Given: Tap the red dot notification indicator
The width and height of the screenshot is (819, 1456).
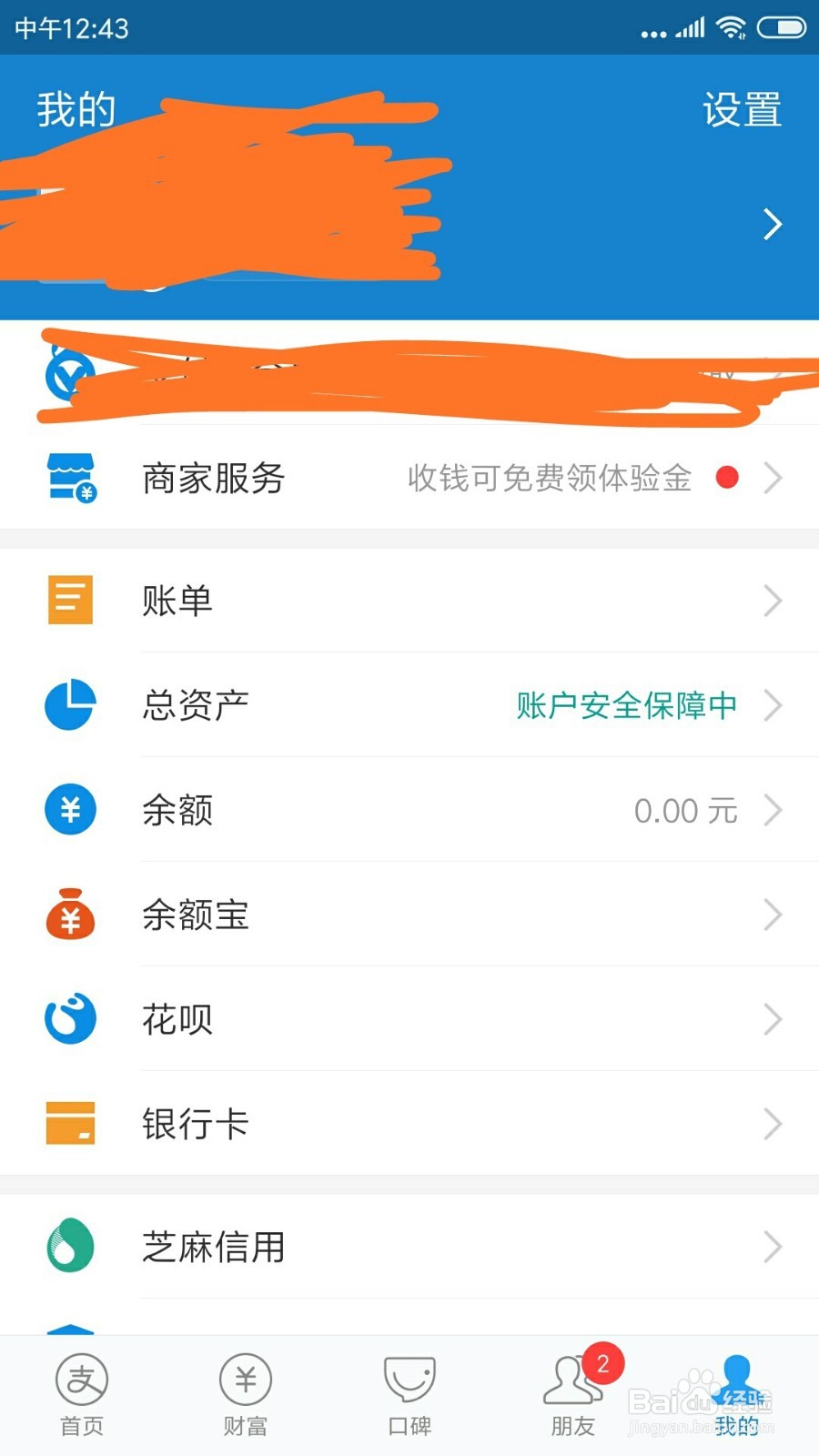Looking at the screenshot, I should [727, 477].
